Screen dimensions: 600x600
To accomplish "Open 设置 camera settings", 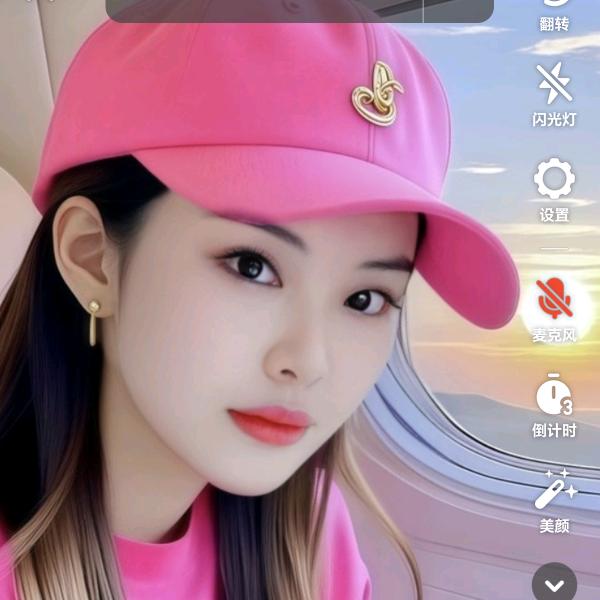I will click(554, 181).
